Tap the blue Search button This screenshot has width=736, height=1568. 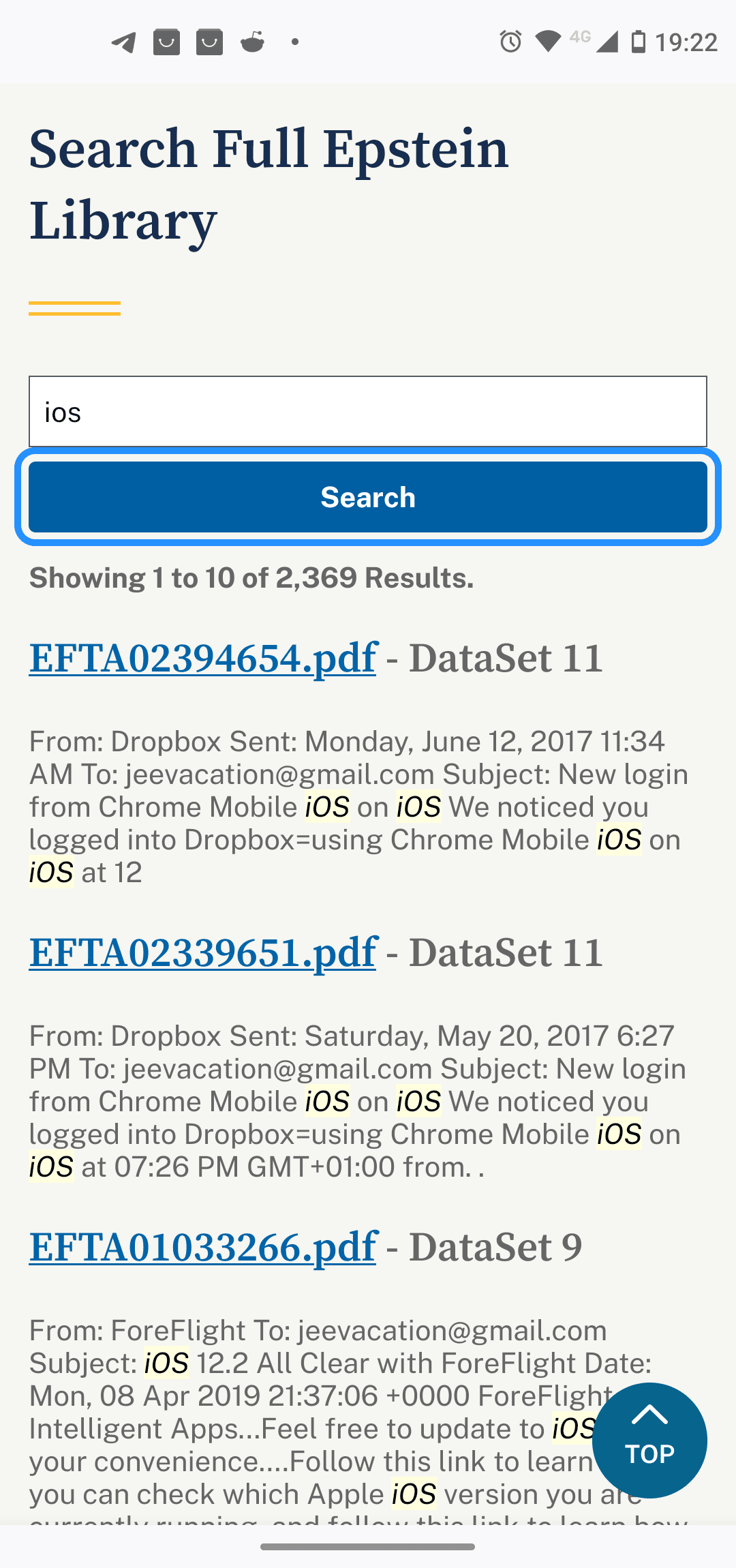pos(368,497)
